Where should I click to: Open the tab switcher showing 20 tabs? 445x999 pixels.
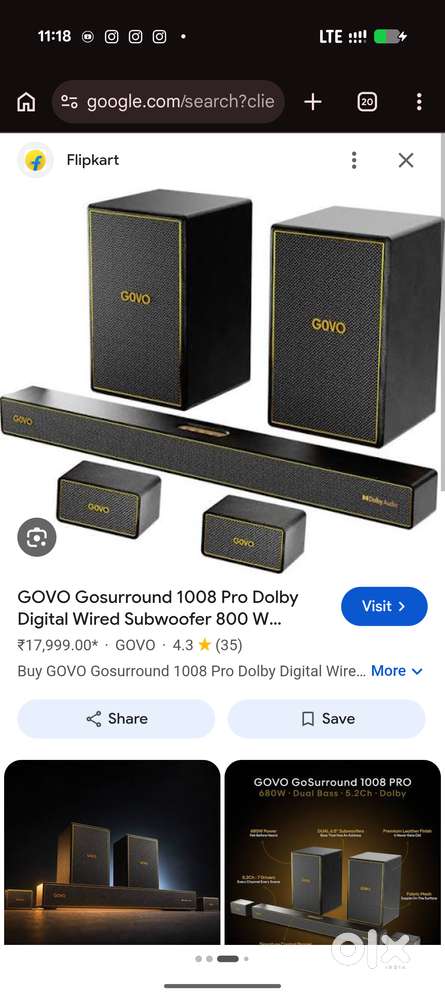pos(367,102)
